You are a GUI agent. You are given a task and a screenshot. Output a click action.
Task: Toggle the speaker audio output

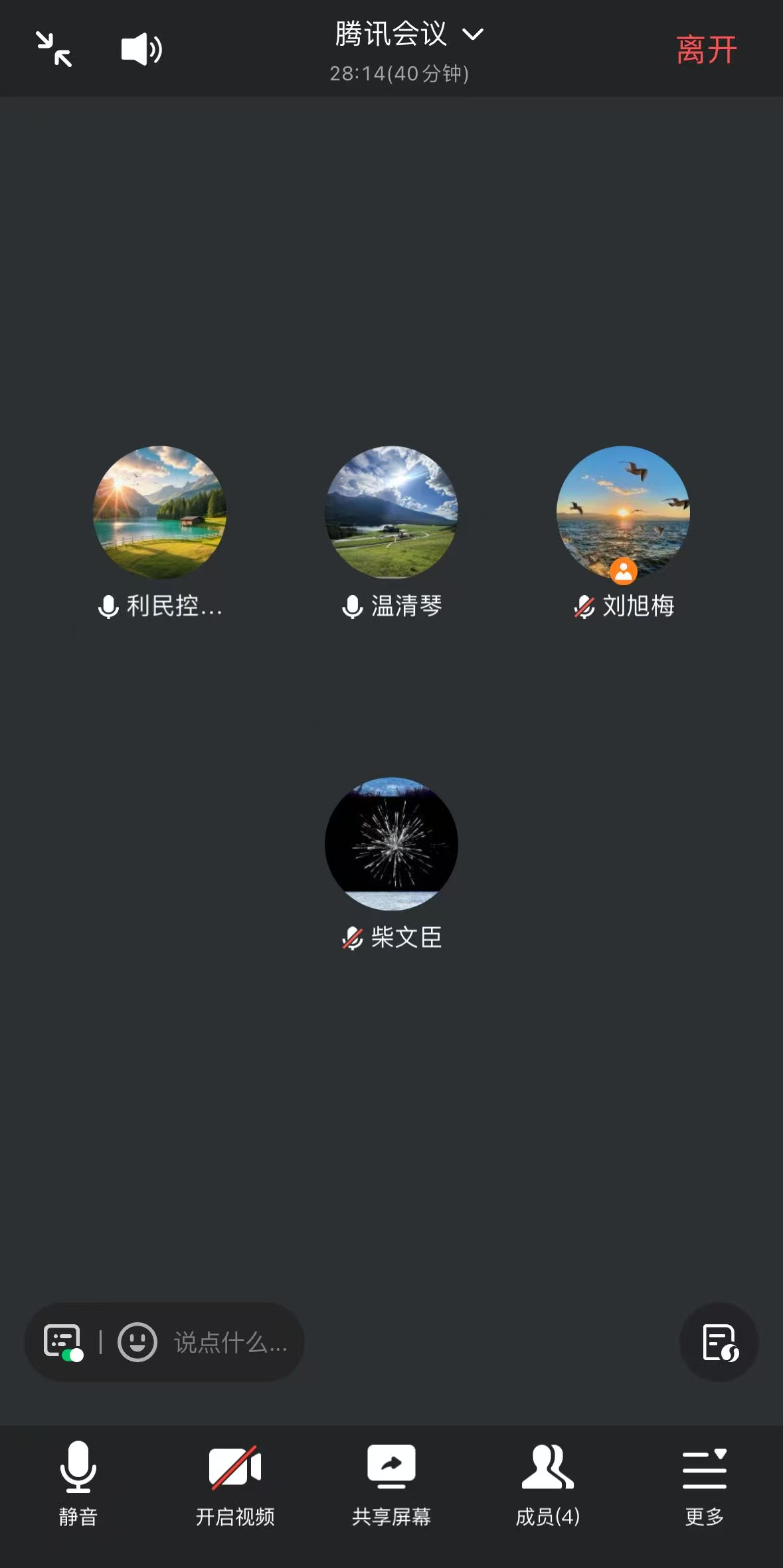141,49
